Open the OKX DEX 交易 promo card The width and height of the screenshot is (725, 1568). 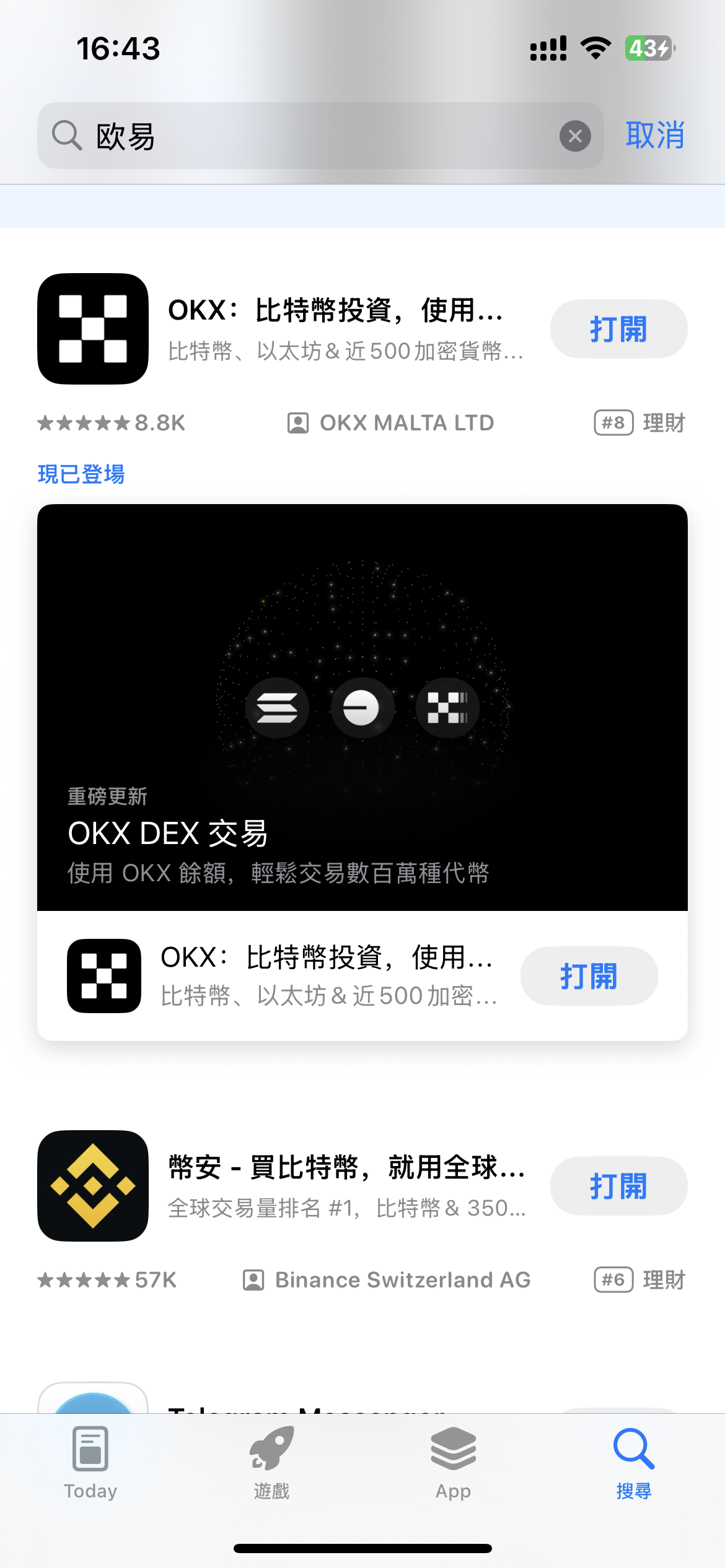pyautogui.click(x=362, y=707)
